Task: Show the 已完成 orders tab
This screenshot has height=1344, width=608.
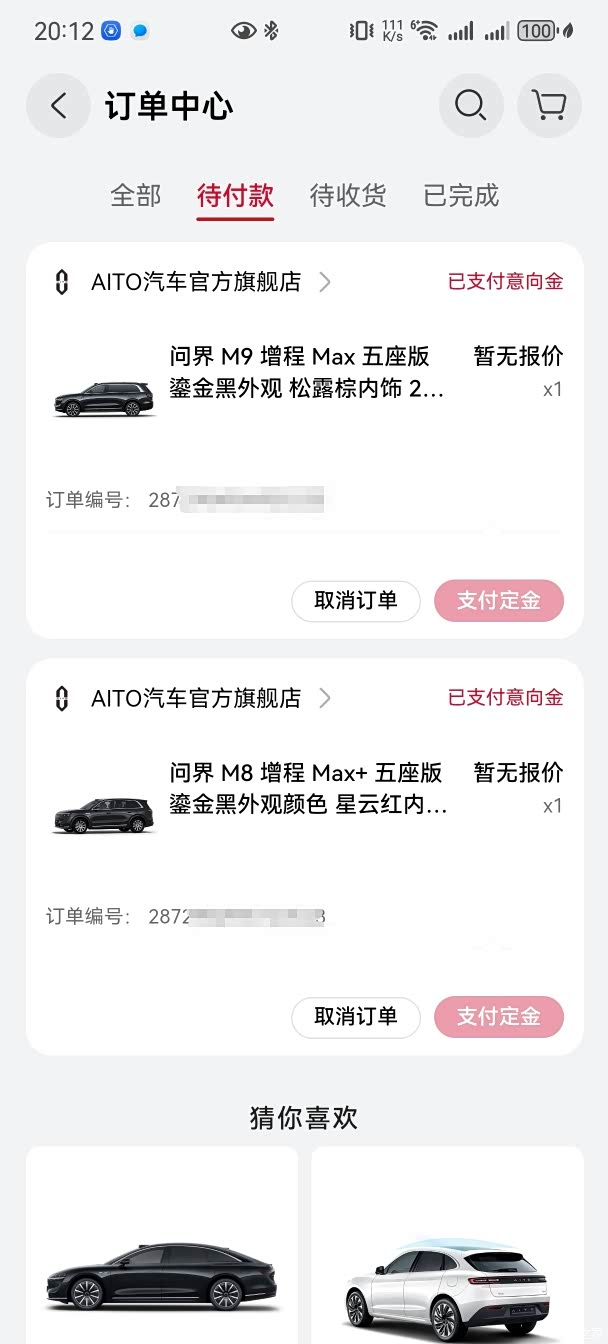Action: point(461,195)
